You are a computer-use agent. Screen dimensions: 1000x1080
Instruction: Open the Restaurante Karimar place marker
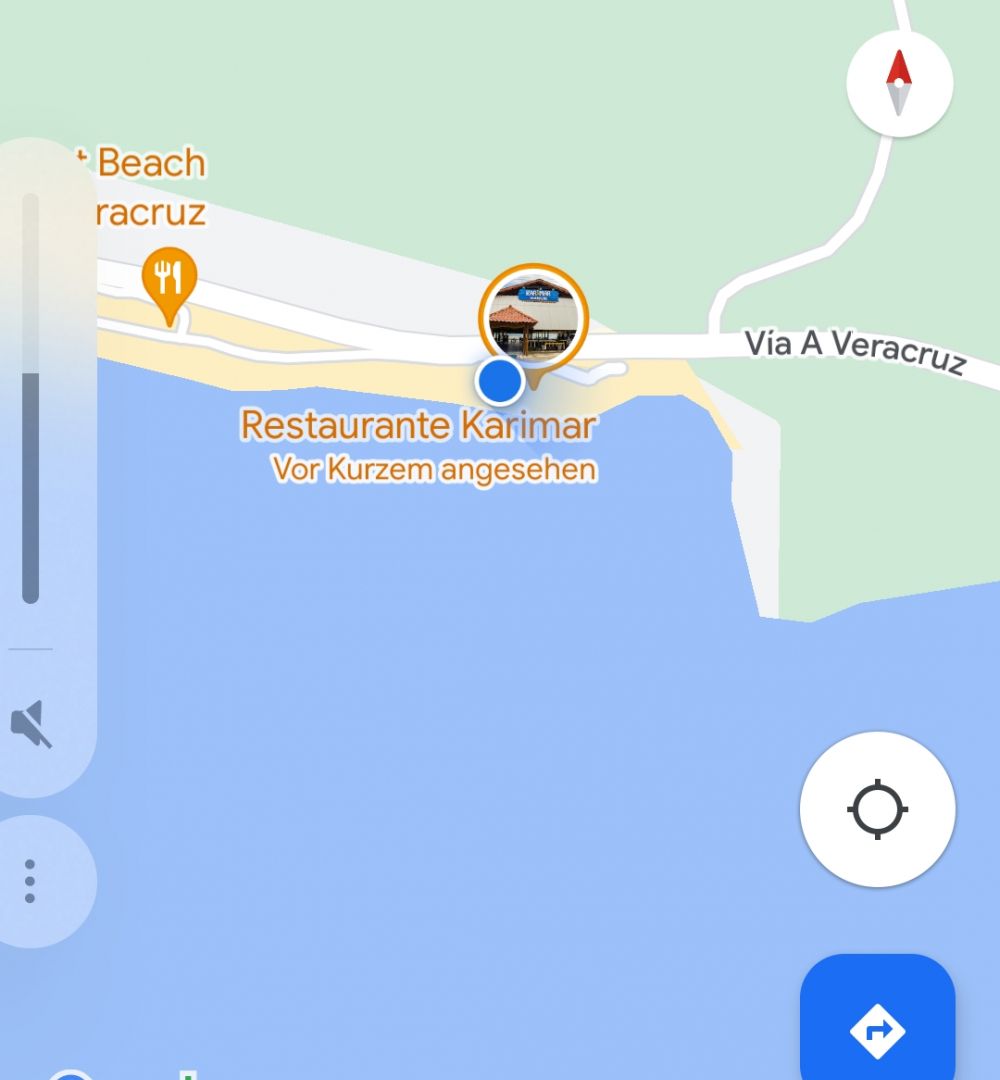533,320
